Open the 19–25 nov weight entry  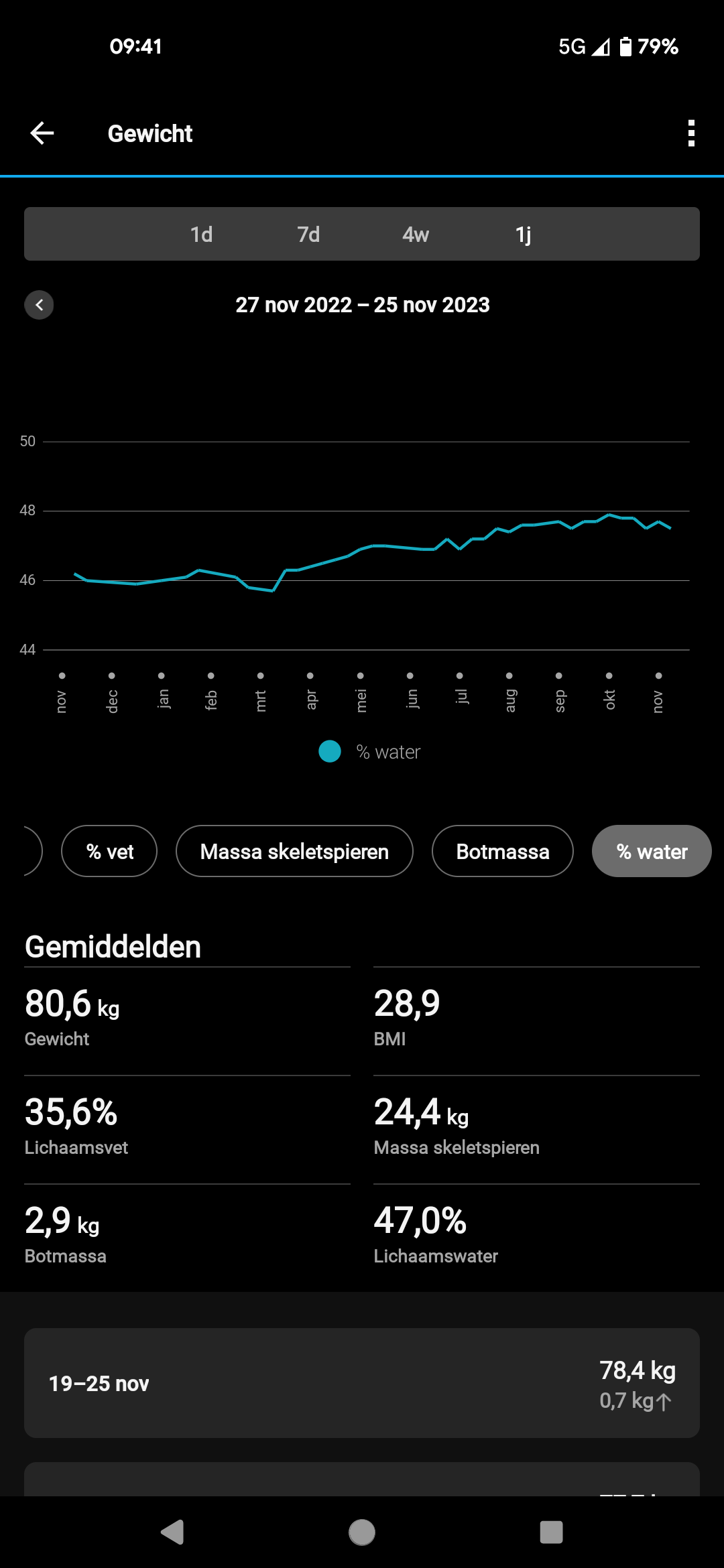pos(362,1383)
